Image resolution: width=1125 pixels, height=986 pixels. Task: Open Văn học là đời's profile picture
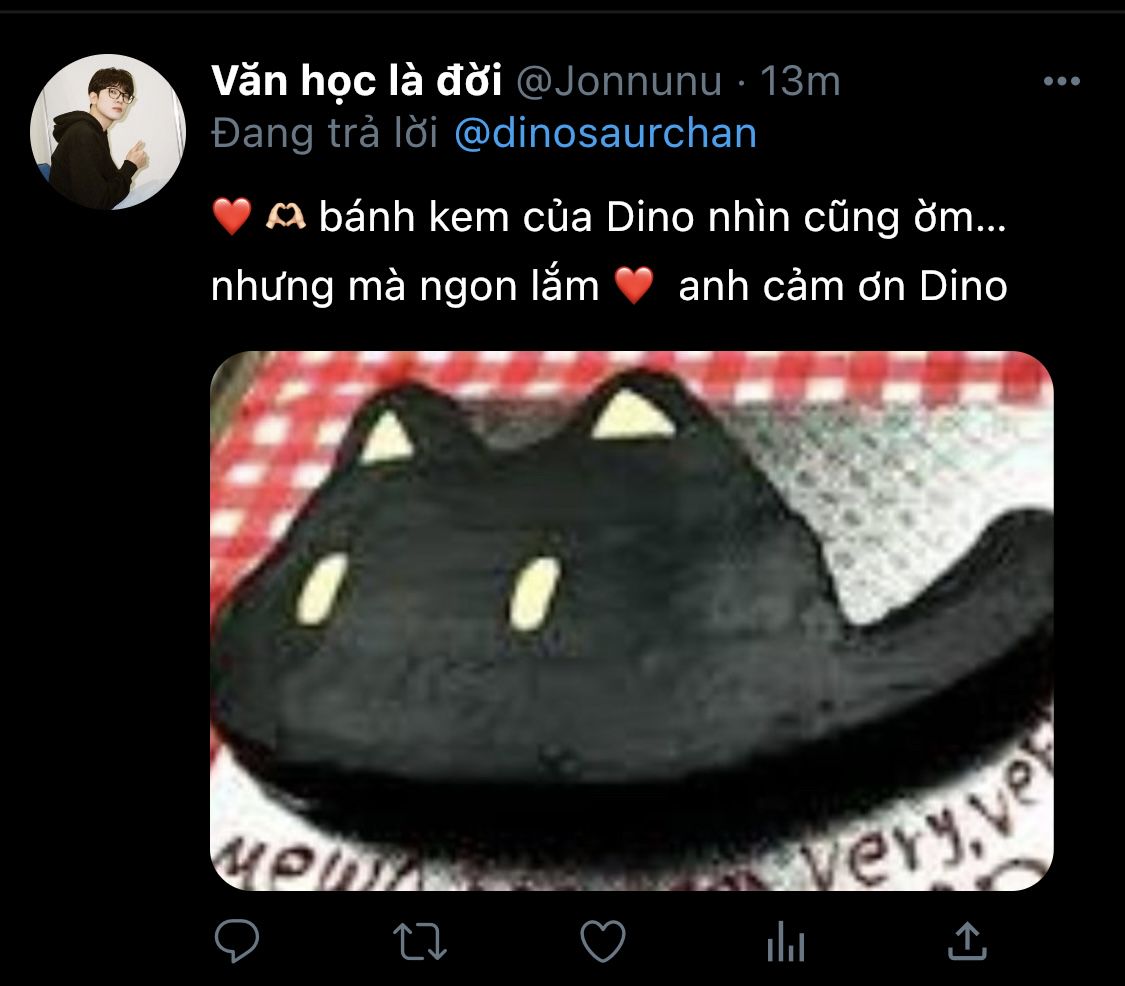tap(108, 132)
